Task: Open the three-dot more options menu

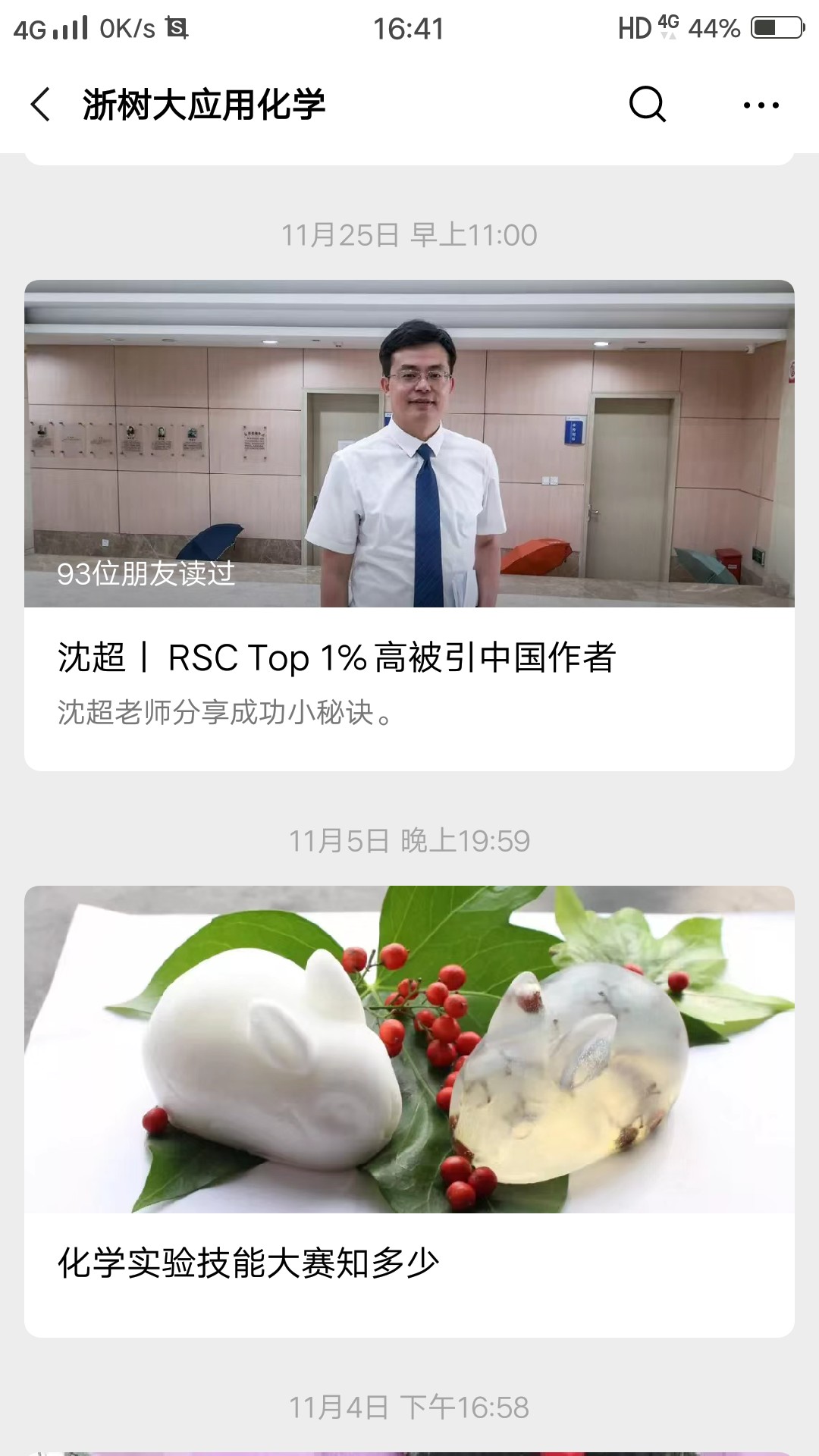Action: coord(761,105)
